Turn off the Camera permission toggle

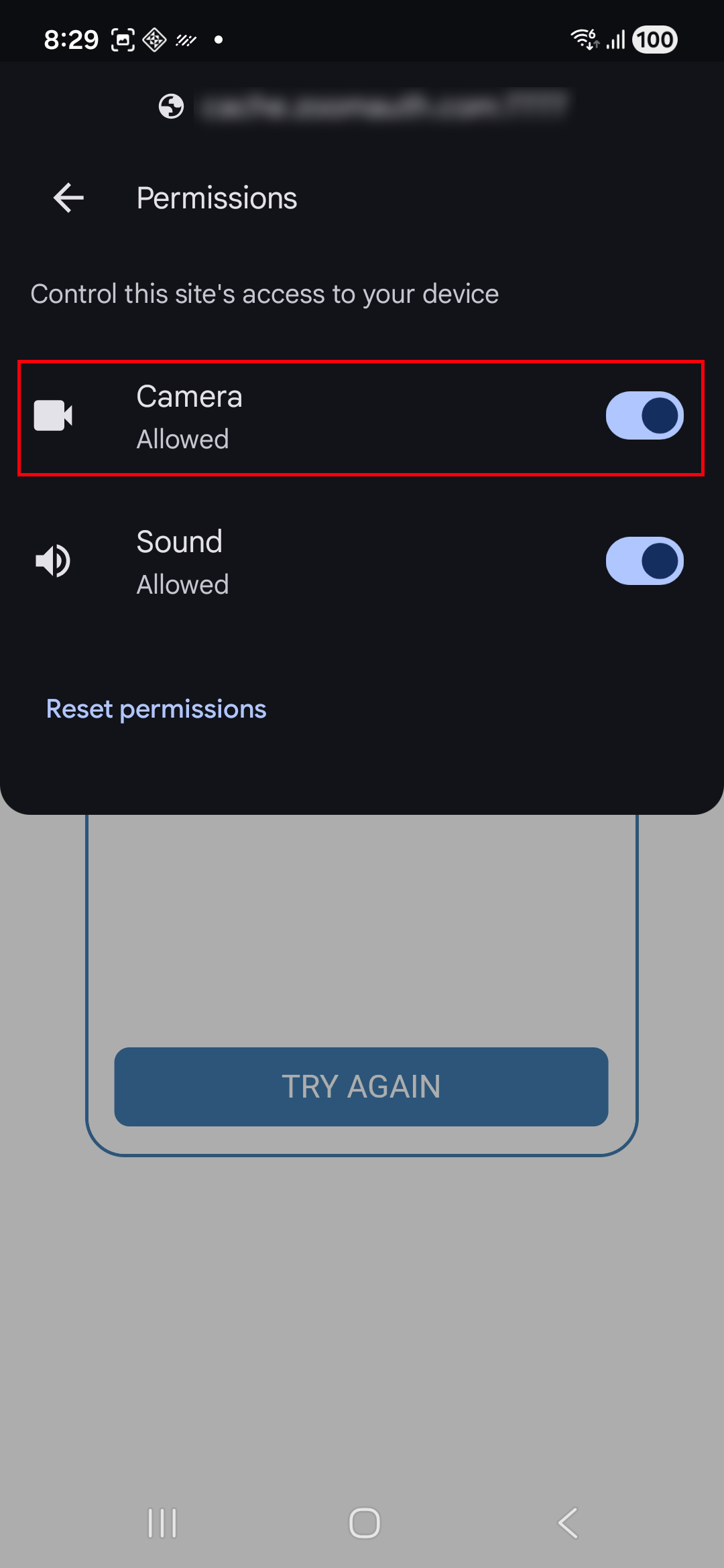click(644, 415)
